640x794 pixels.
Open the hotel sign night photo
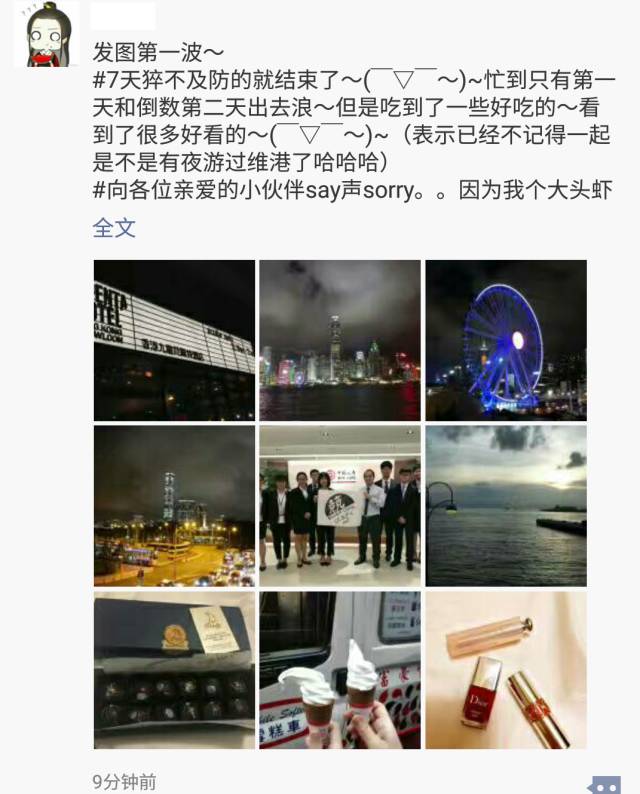click(174, 340)
